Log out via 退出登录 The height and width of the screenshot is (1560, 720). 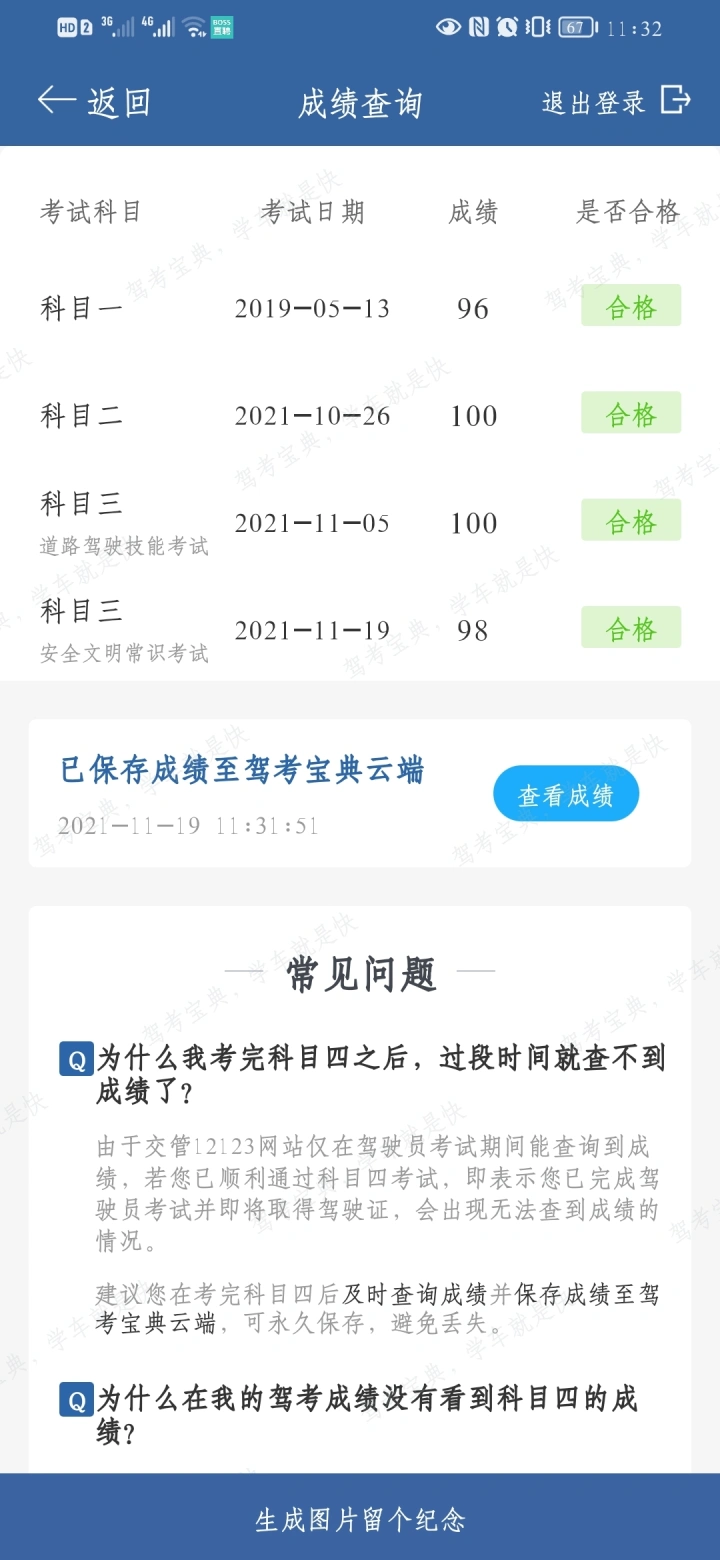coord(616,102)
